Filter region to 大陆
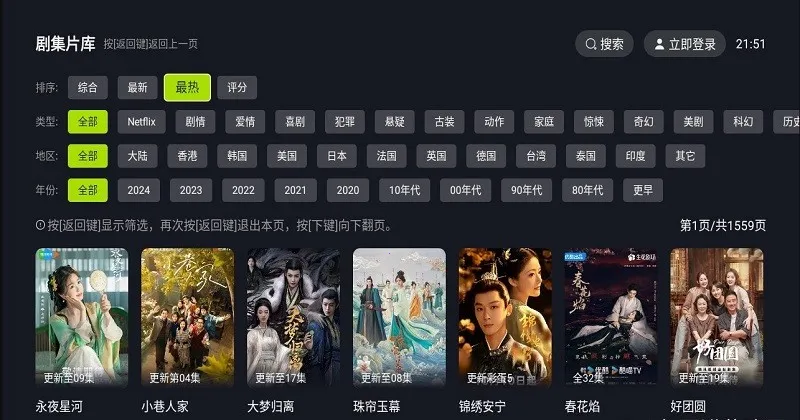This screenshot has height=420, width=800. pos(137,156)
